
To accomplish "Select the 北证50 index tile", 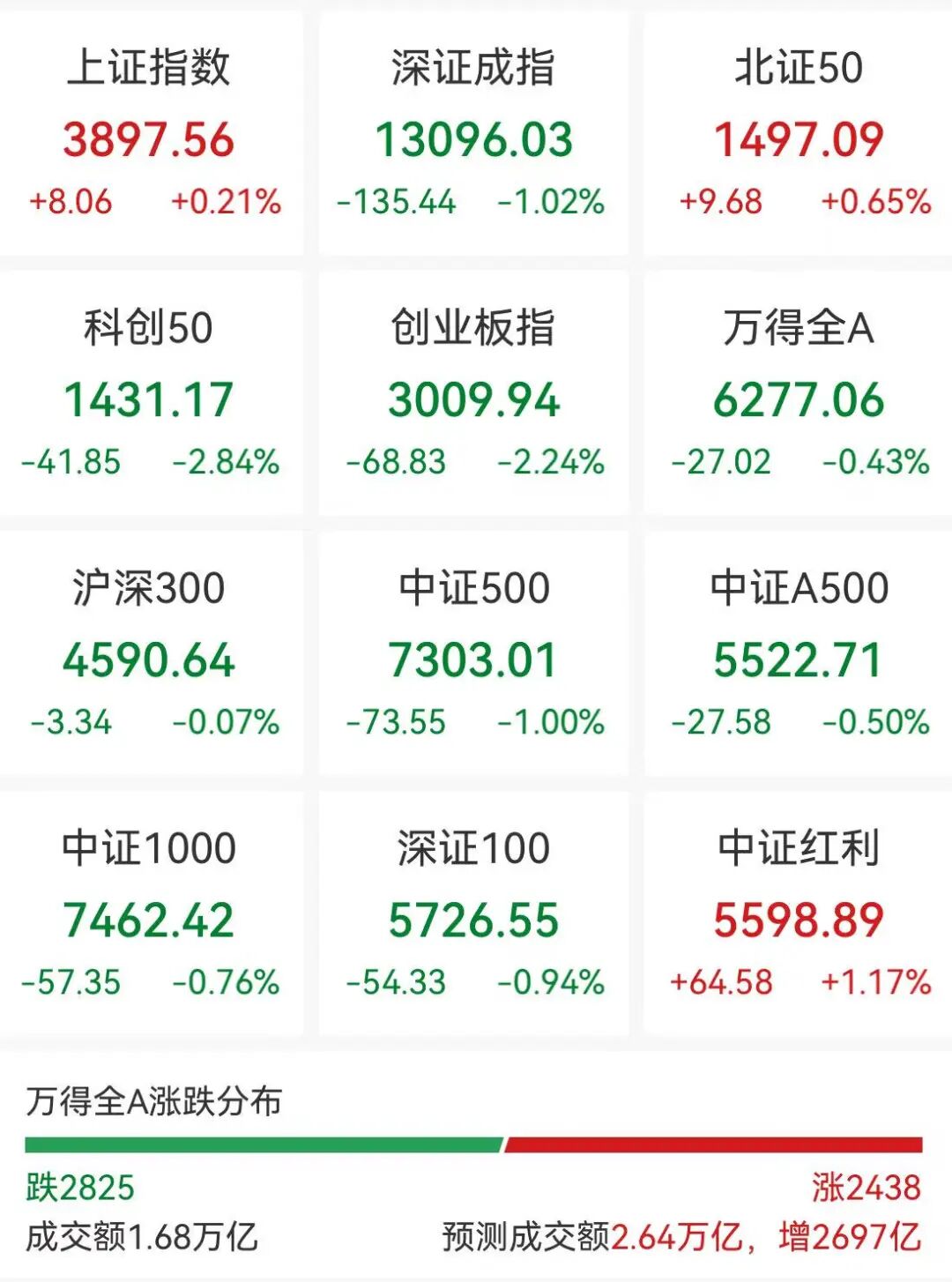I will pos(799,137).
